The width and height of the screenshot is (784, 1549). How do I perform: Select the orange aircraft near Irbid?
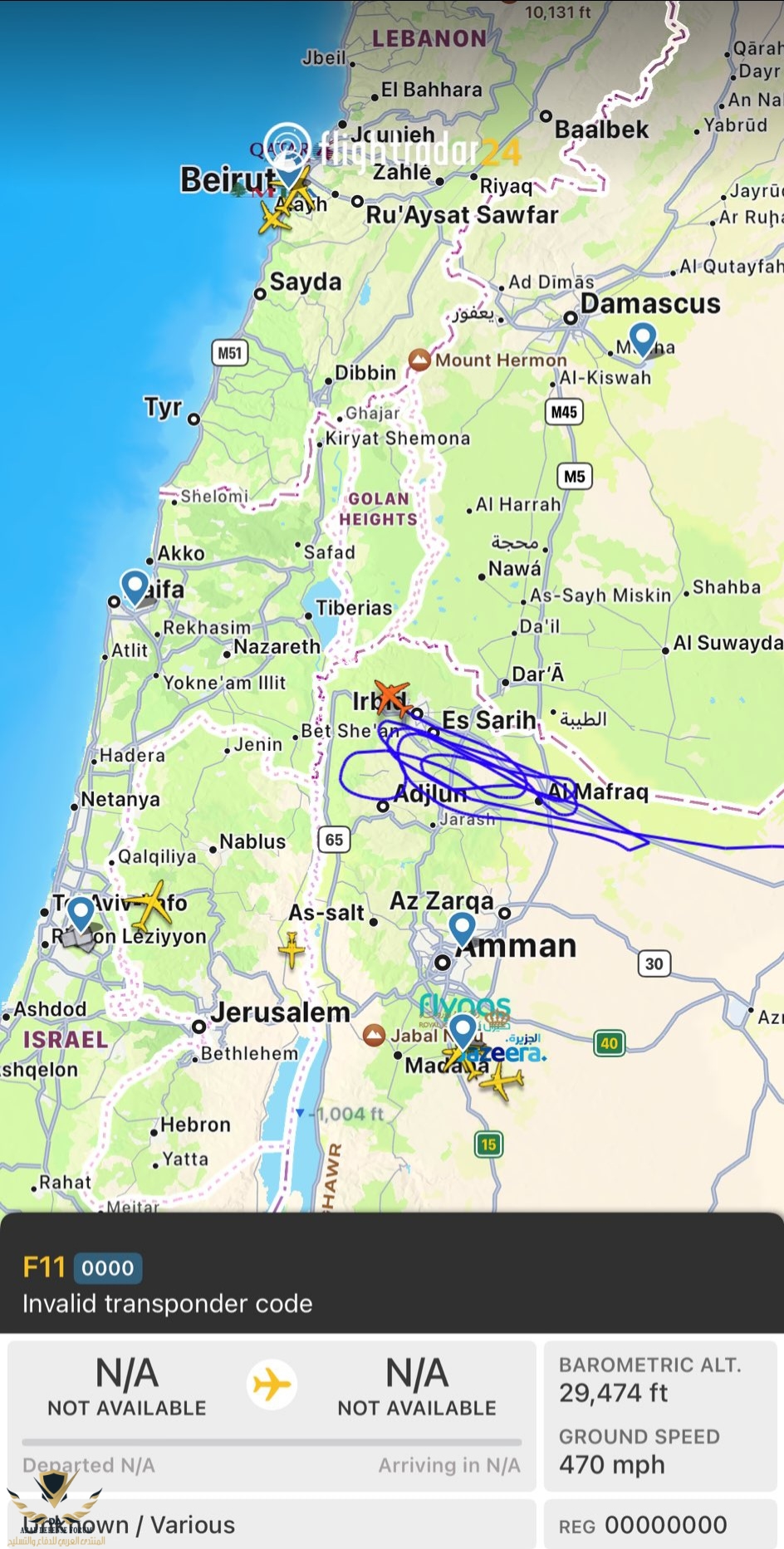(390, 699)
